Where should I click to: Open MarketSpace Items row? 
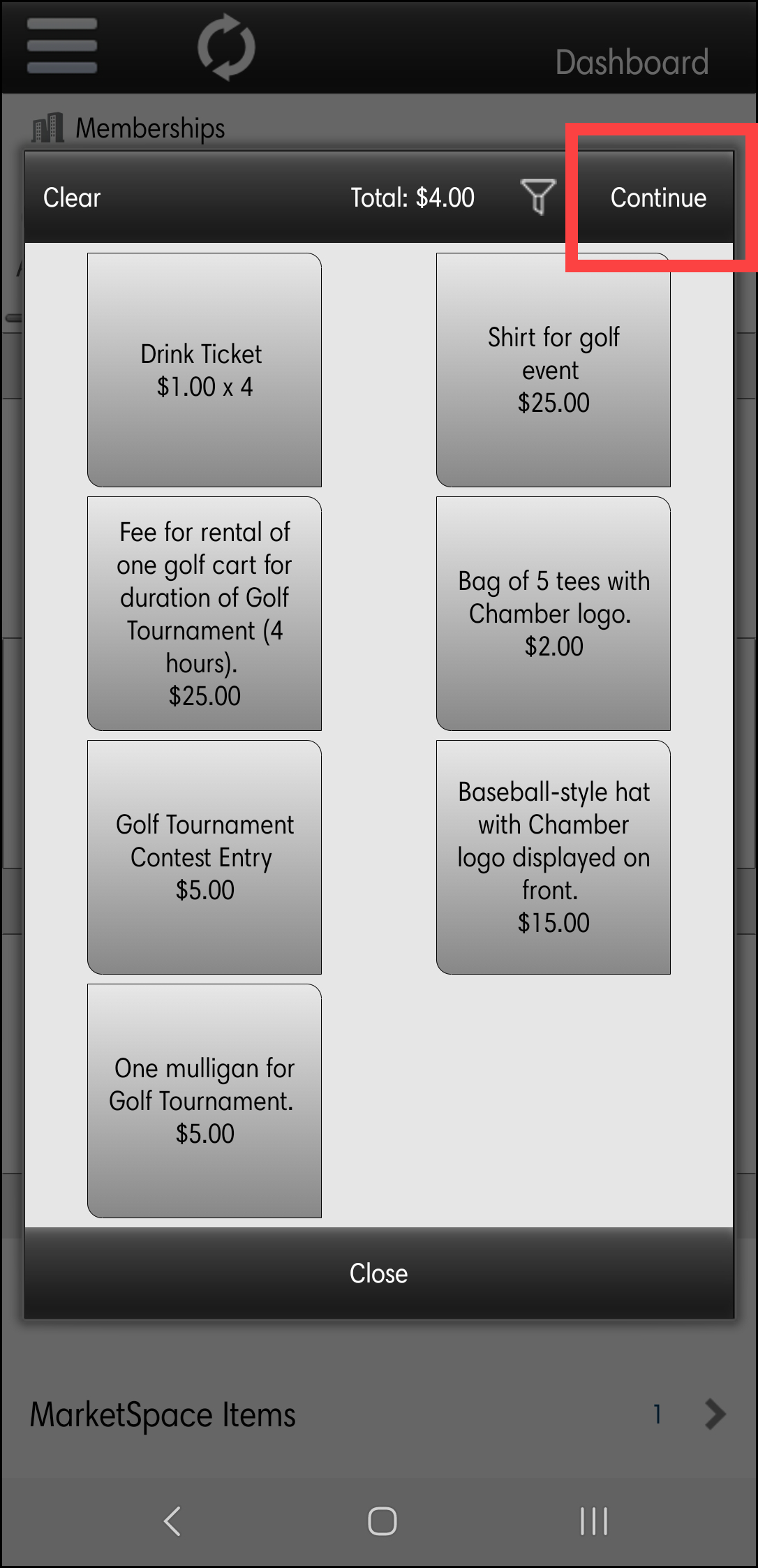[x=379, y=1414]
